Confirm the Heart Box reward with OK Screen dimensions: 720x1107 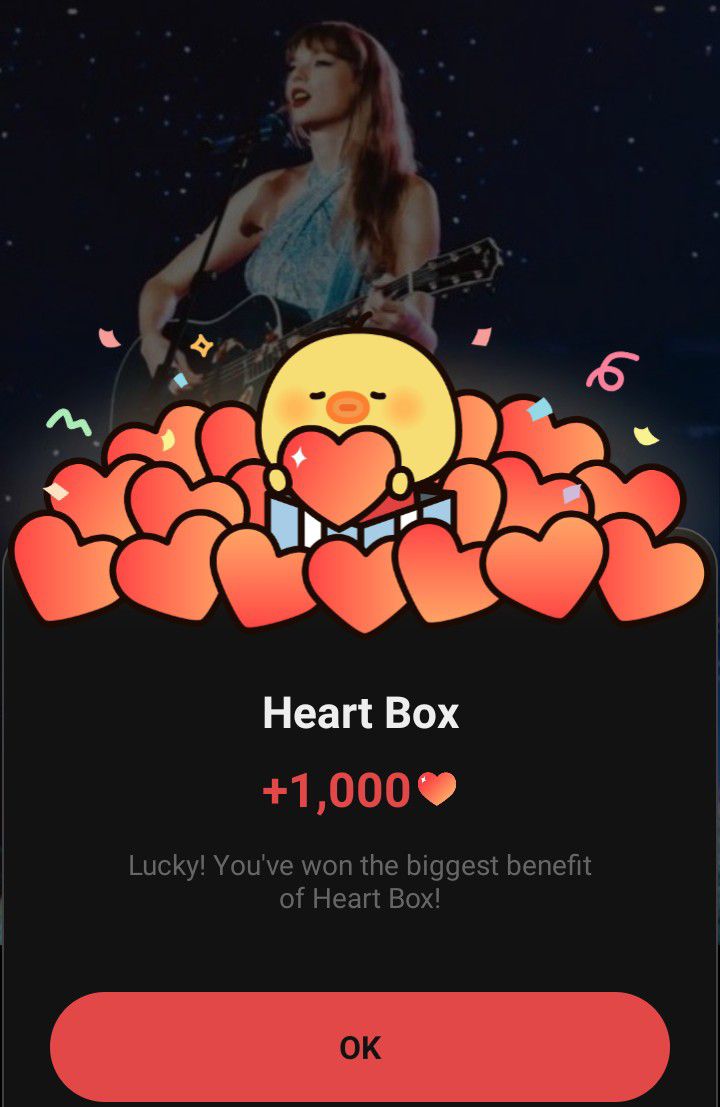tap(360, 1047)
